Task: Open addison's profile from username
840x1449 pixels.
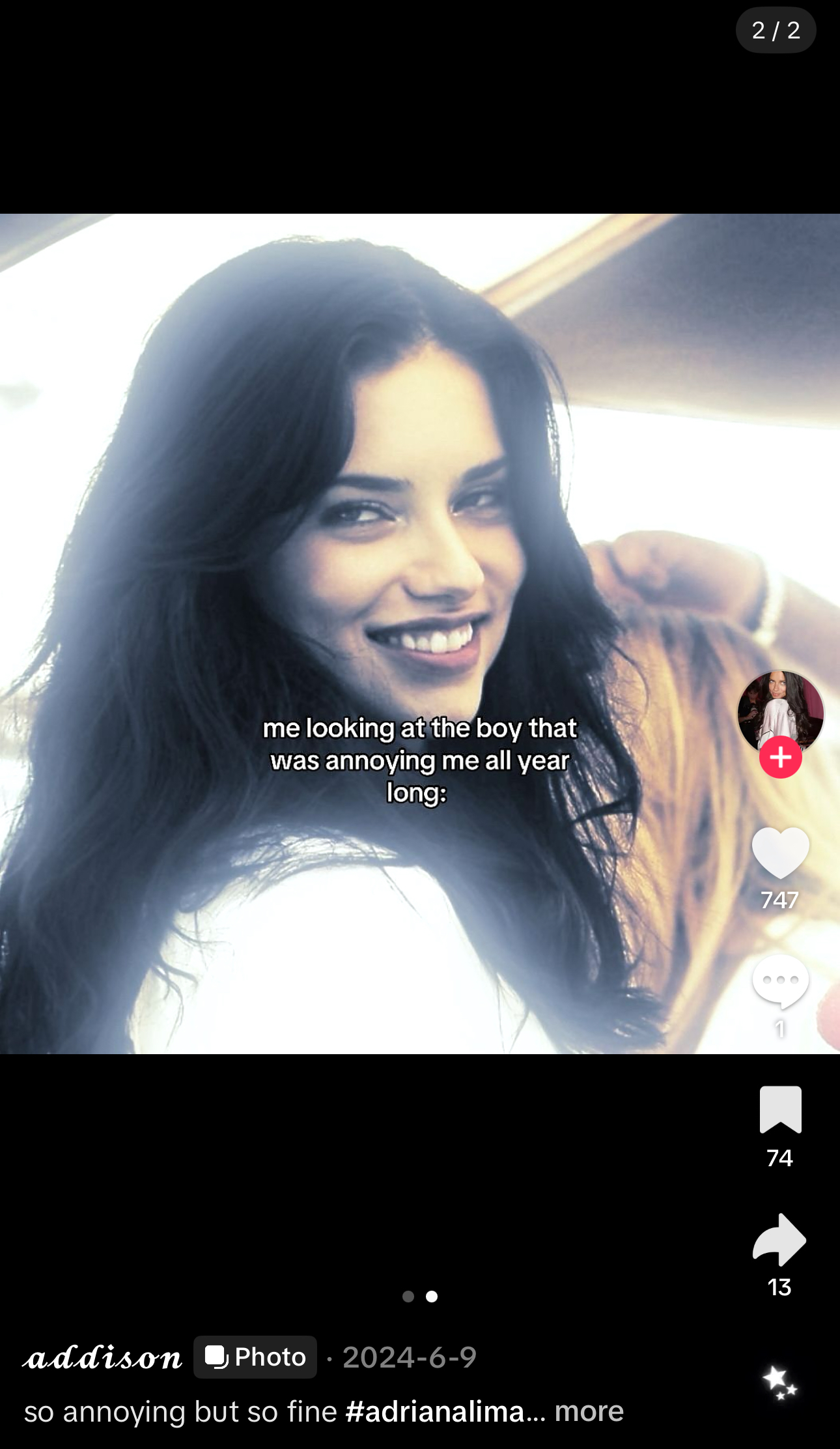Action: coord(103,1358)
